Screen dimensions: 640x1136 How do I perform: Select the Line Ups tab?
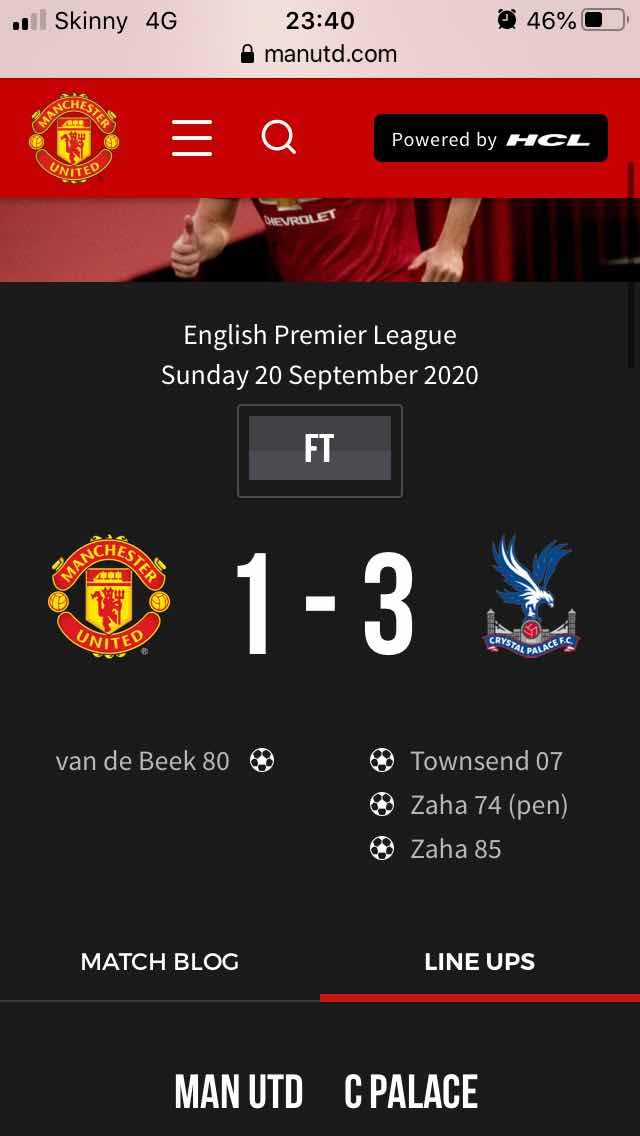tap(480, 962)
